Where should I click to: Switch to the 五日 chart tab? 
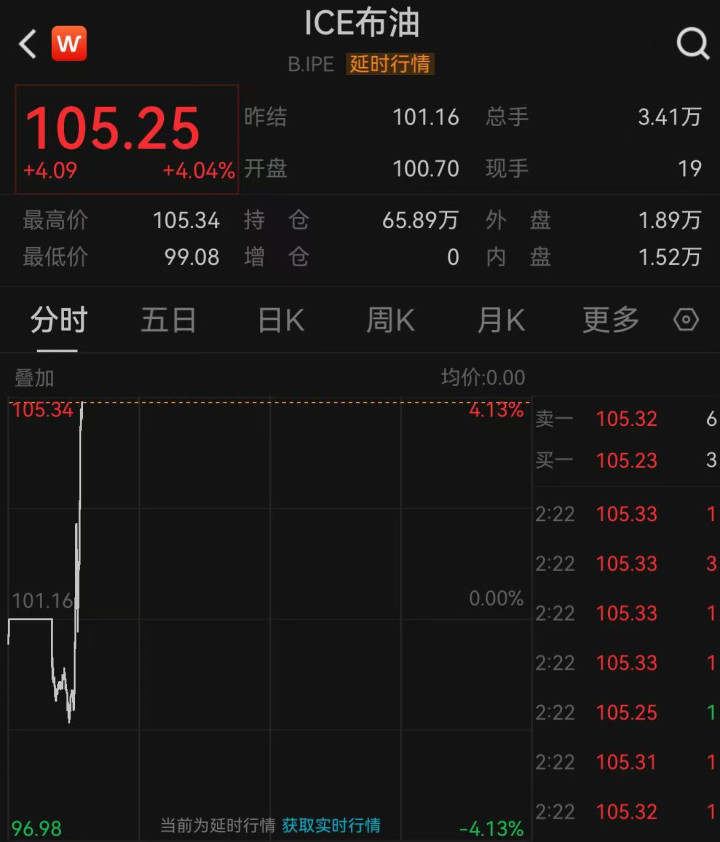click(x=168, y=320)
